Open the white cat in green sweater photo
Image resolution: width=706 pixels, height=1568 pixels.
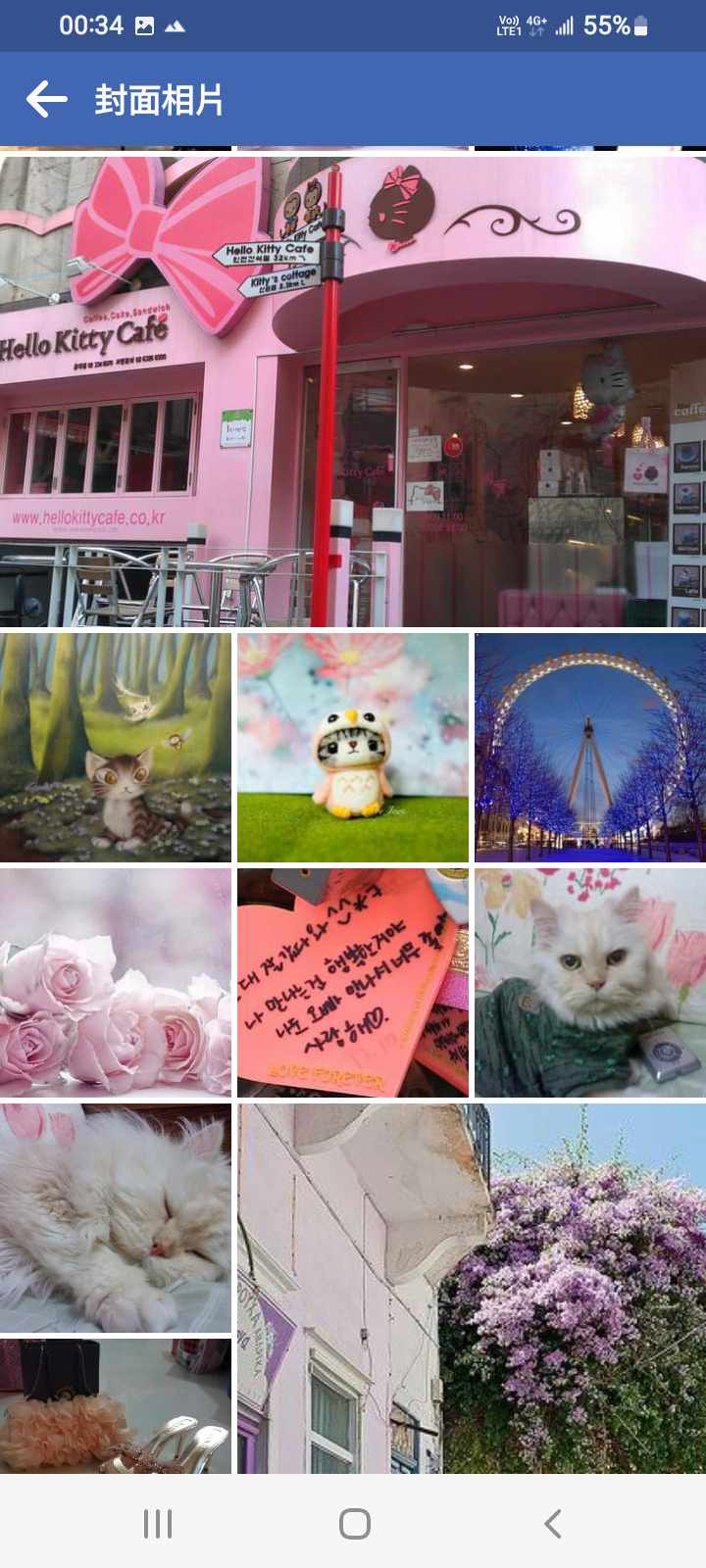click(589, 983)
